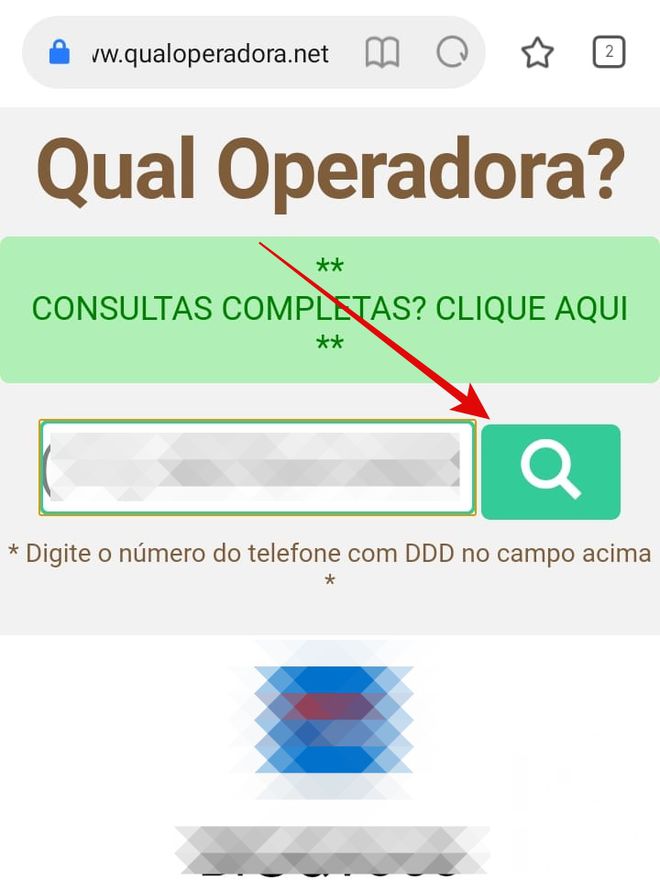The height and width of the screenshot is (880, 660).
Task: Tap the green magnifier search button
Action: pyautogui.click(x=551, y=472)
